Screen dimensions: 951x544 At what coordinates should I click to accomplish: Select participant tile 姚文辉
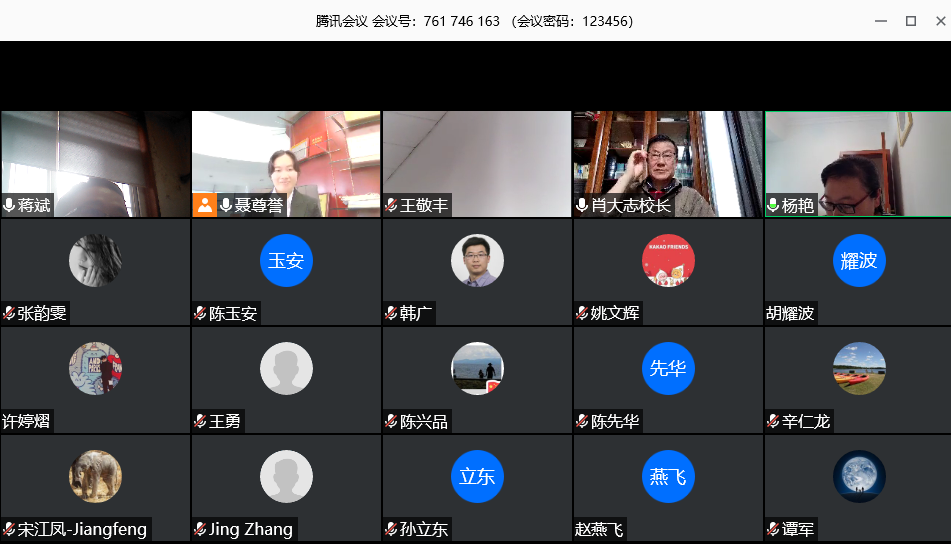(668, 270)
